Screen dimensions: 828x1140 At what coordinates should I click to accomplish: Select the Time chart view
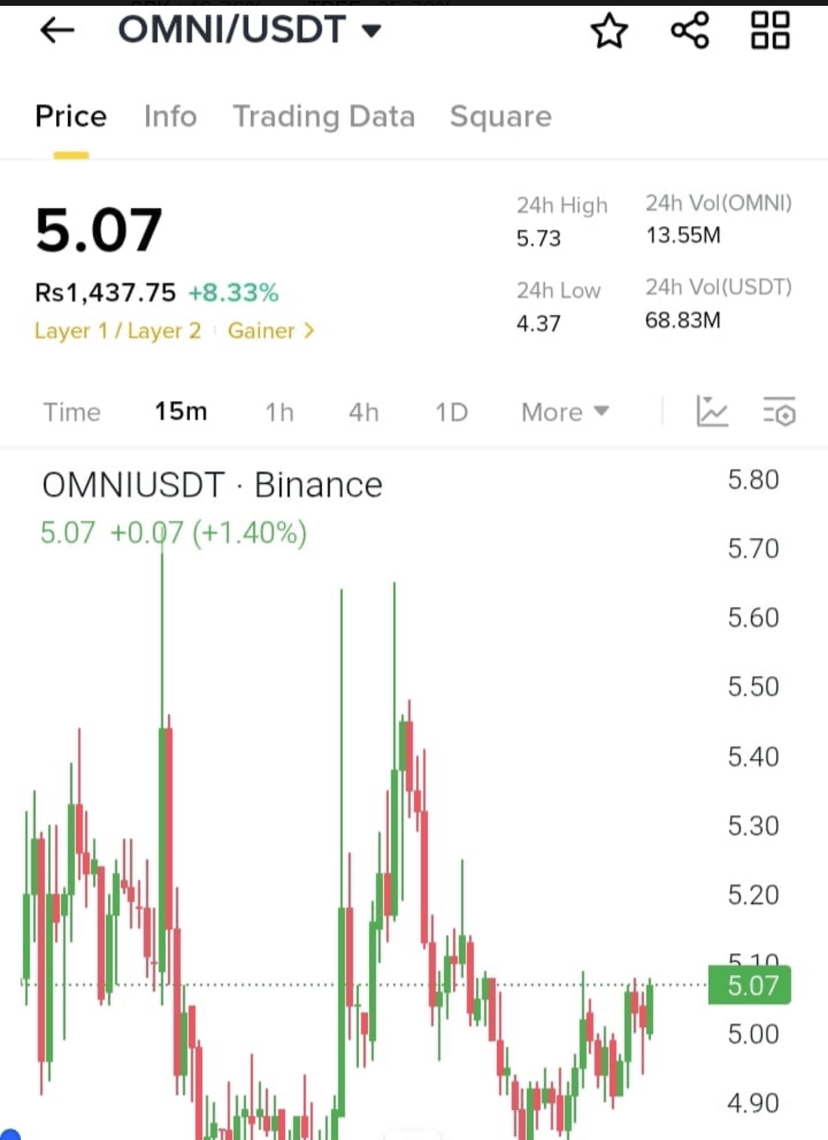(x=72, y=412)
